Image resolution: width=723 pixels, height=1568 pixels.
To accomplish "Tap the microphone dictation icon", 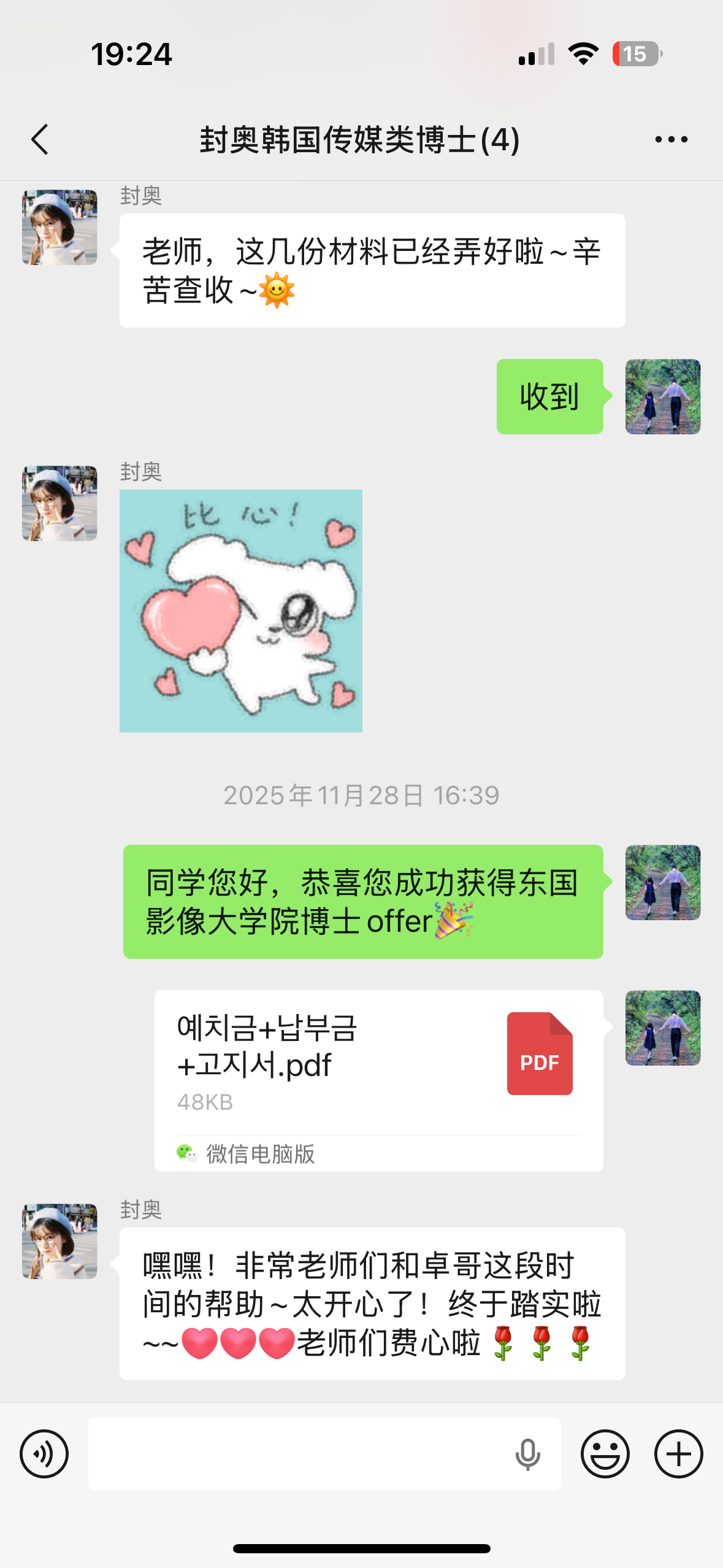I will pos(527,1454).
